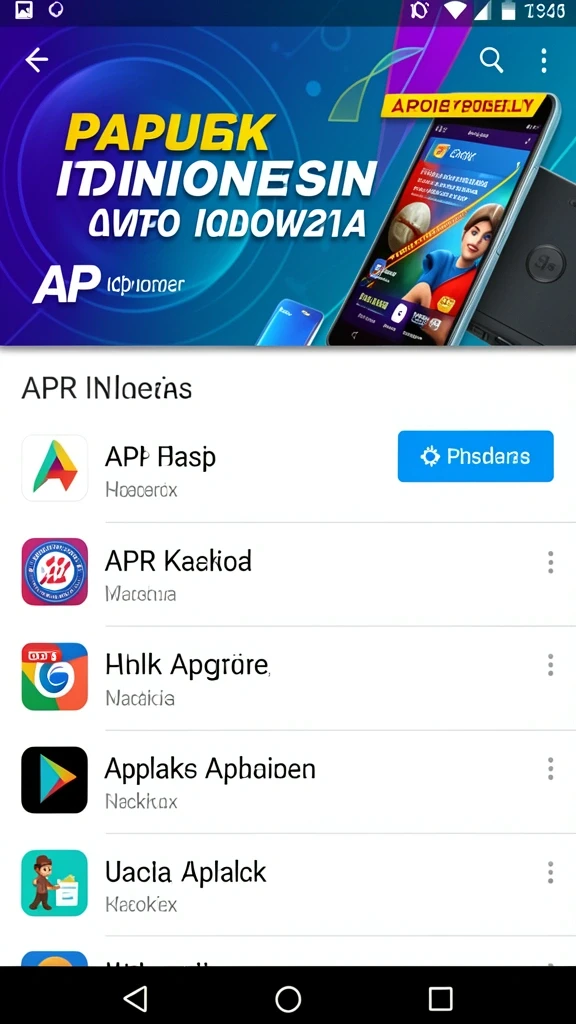Open the top-right overflow menu
The height and width of the screenshot is (1024, 576).
coord(543,60)
